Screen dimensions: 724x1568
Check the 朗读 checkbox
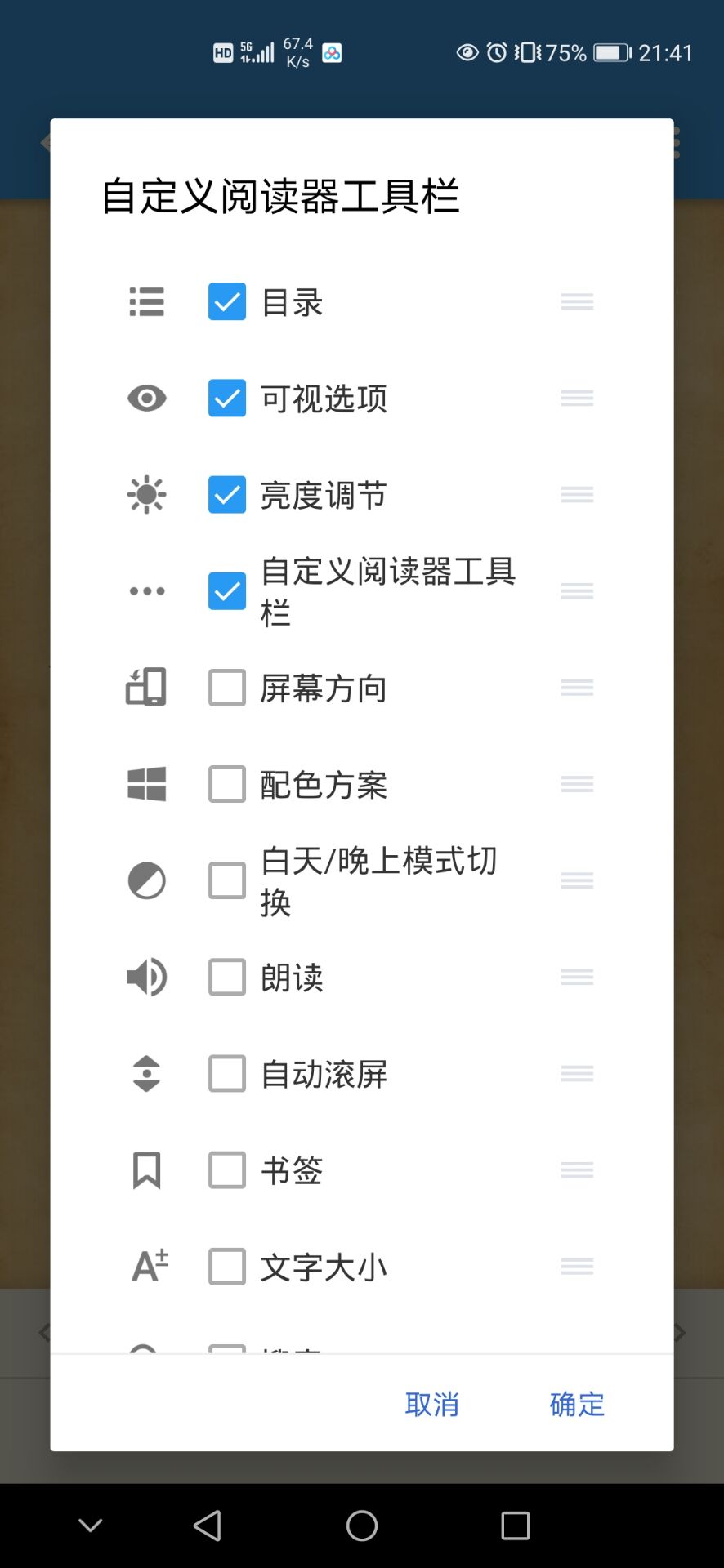click(227, 977)
